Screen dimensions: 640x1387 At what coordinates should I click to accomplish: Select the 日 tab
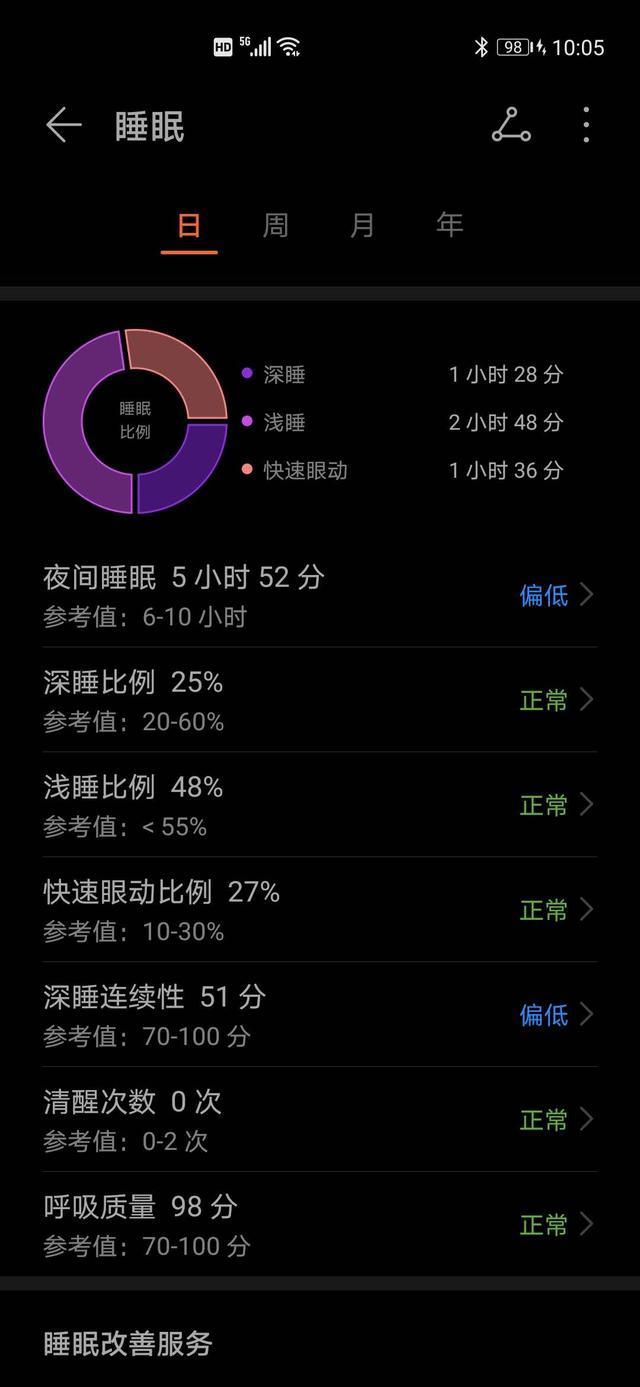(189, 225)
